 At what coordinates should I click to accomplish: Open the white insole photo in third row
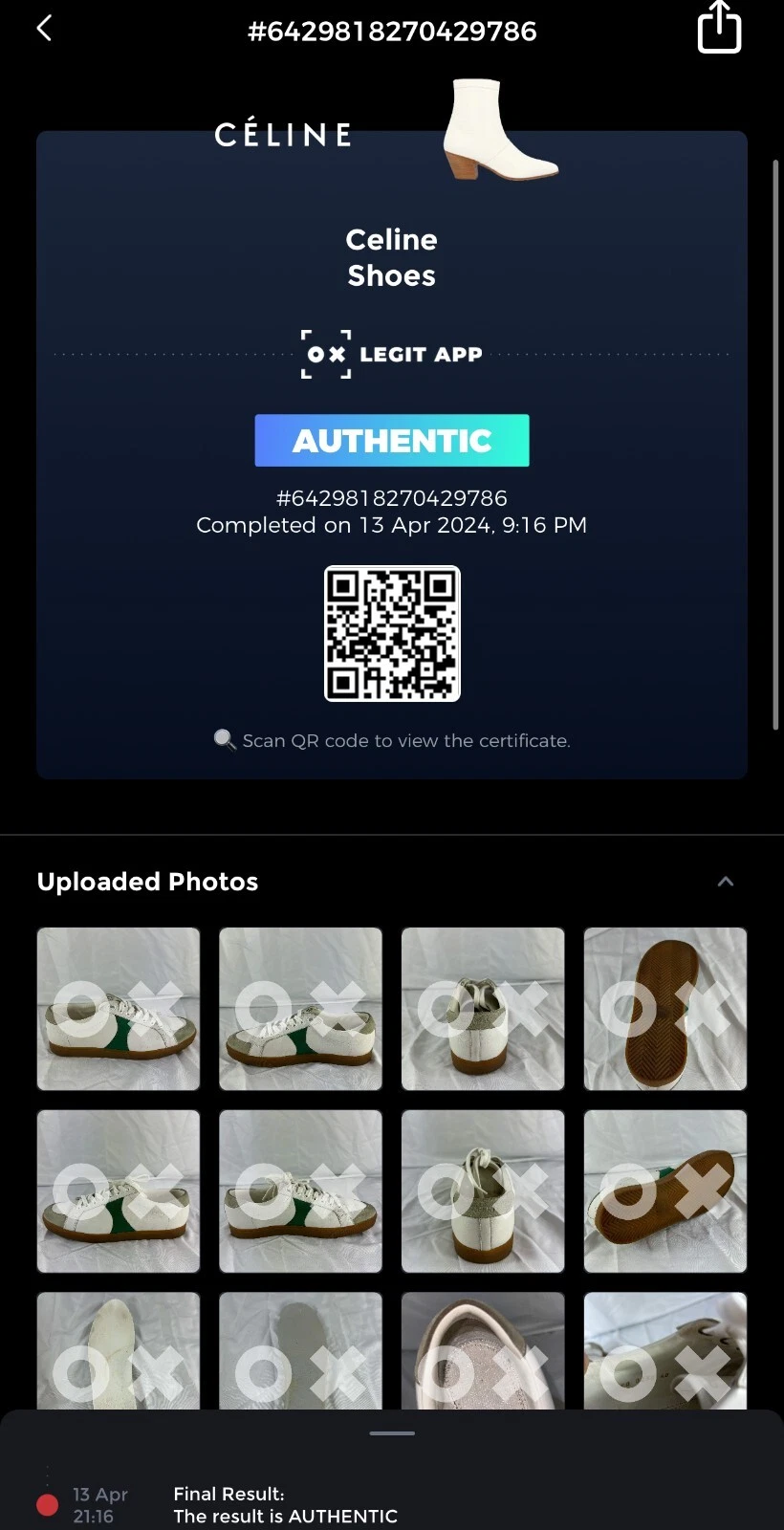119,1350
